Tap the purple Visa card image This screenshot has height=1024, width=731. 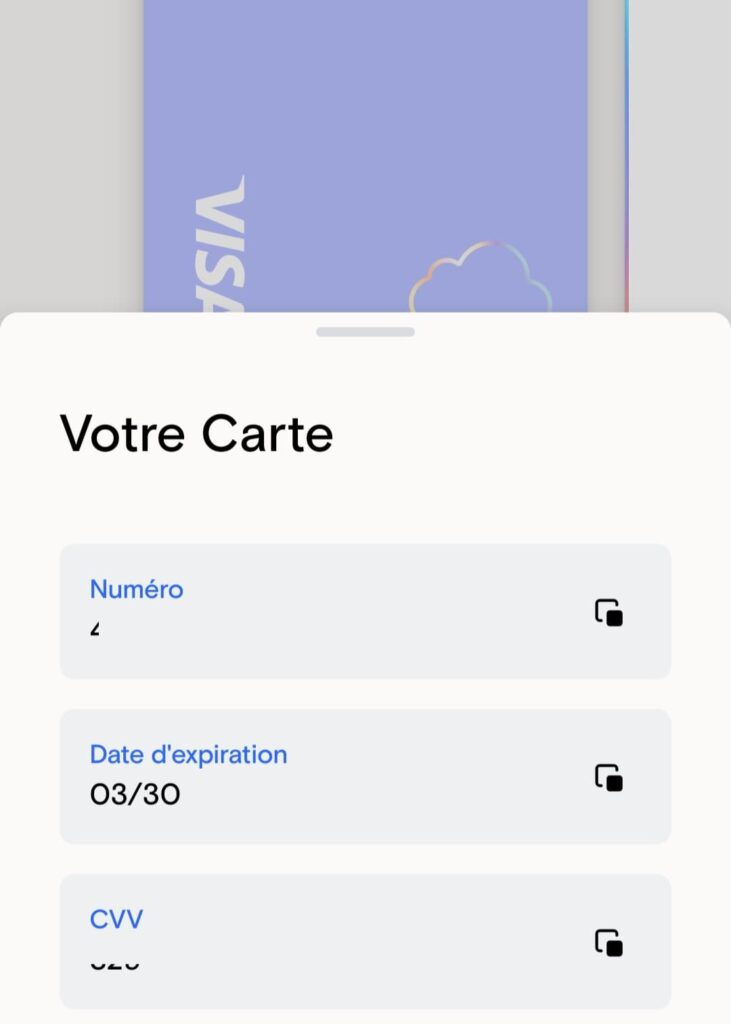pyautogui.click(x=370, y=150)
